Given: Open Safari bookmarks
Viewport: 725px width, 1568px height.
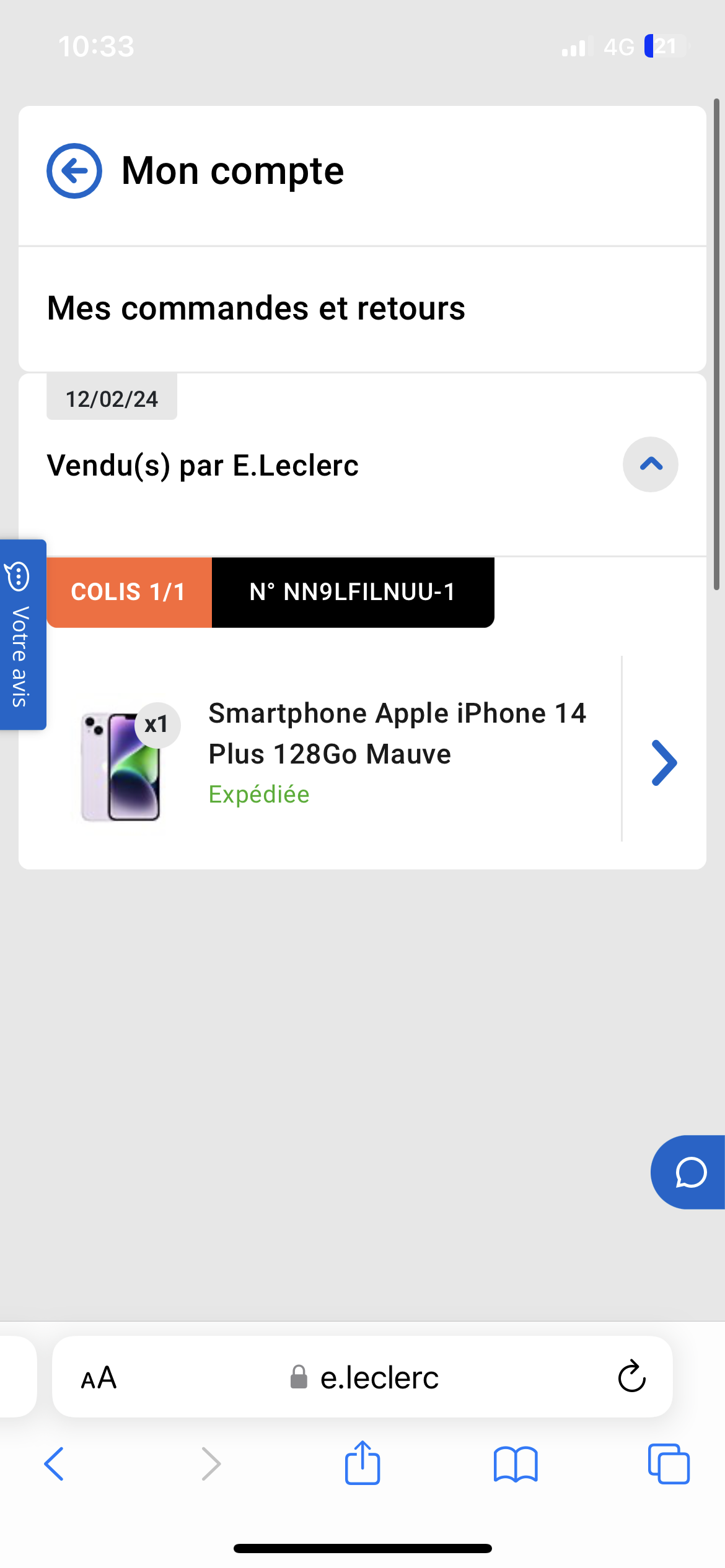Looking at the screenshot, I should click(x=516, y=1464).
